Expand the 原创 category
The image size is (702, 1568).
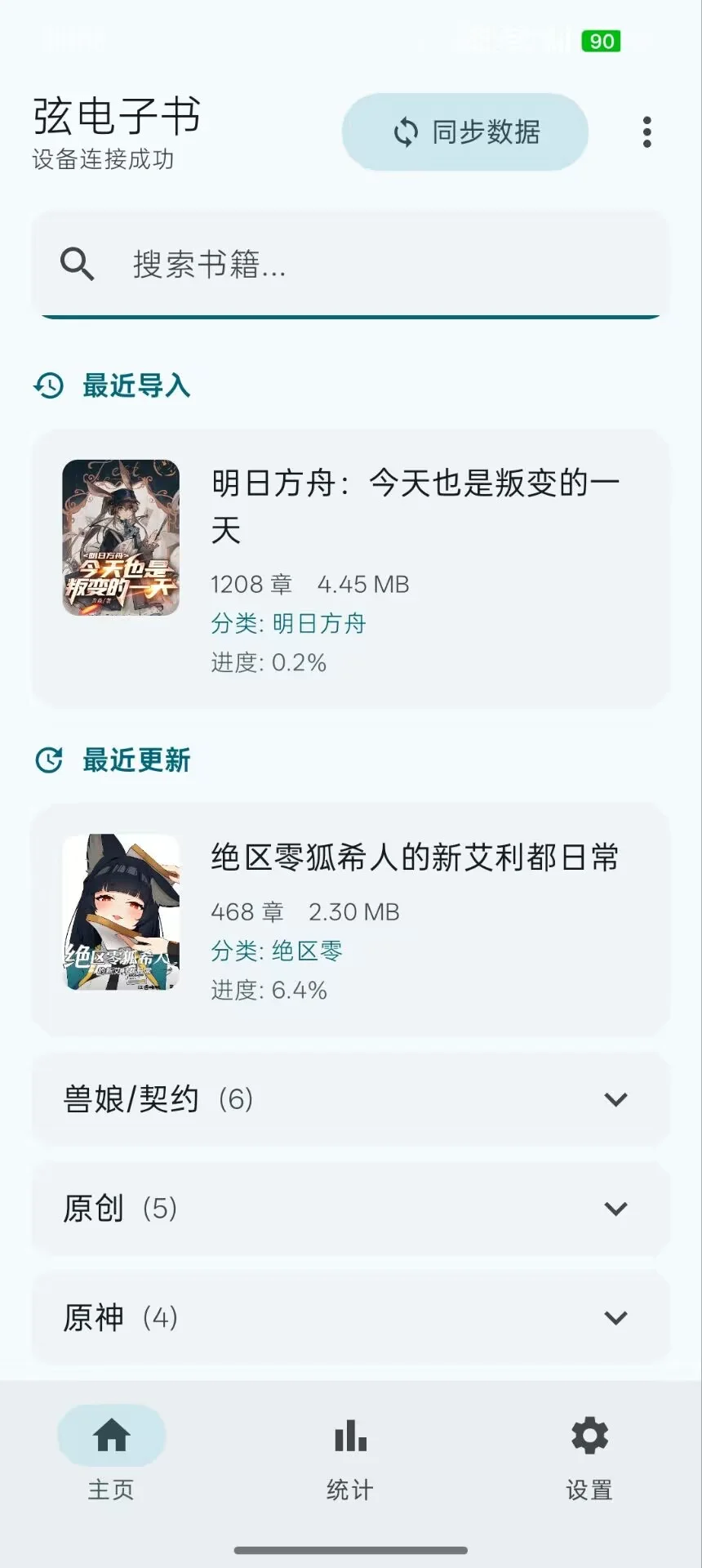tap(351, 1209)
